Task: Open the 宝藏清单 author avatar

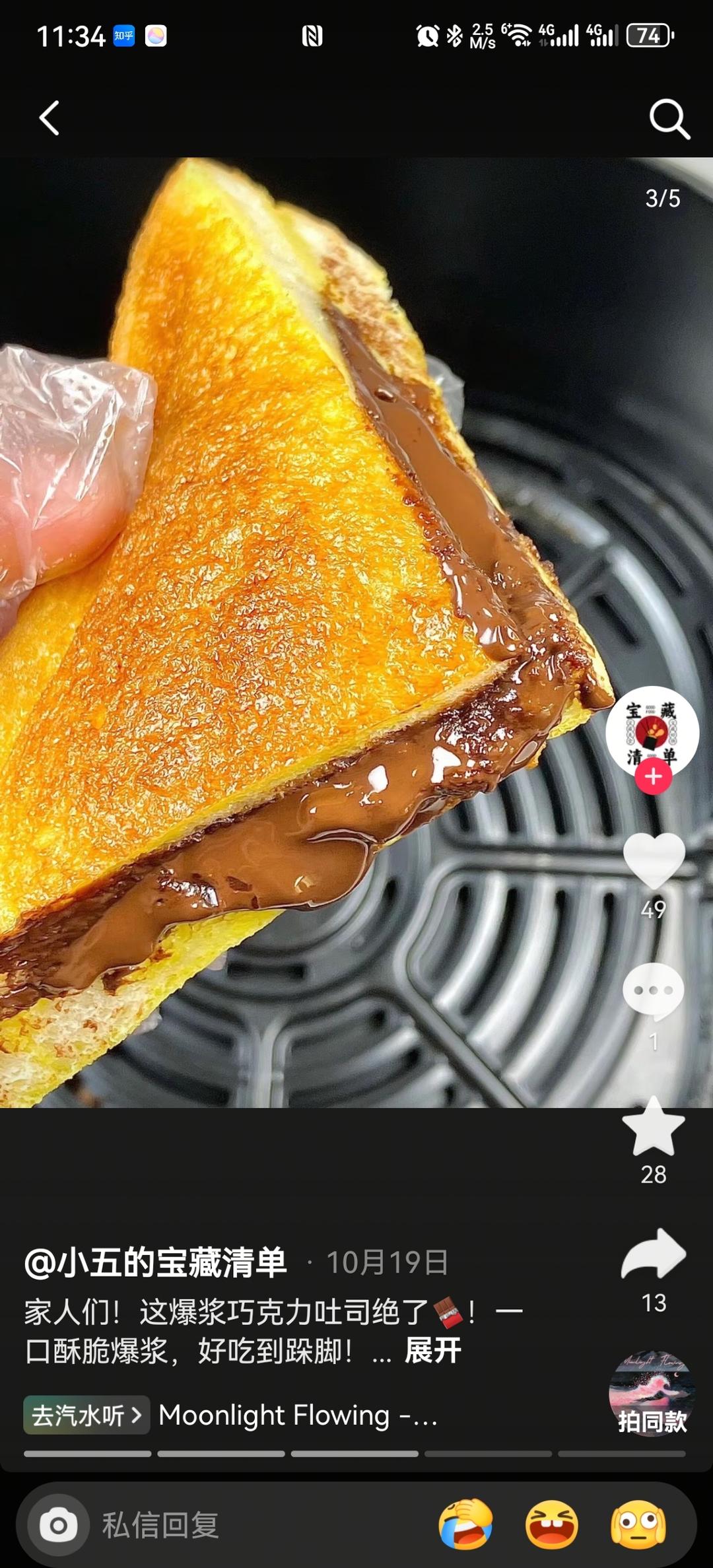Action: click(652, 731)
